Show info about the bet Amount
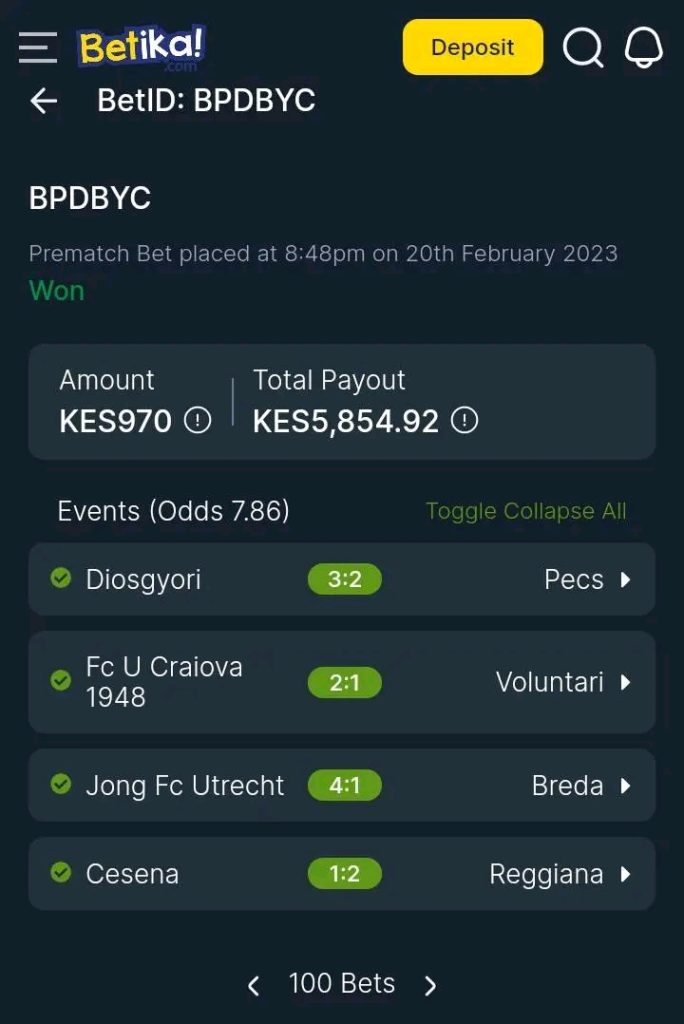 pos(198,421)
